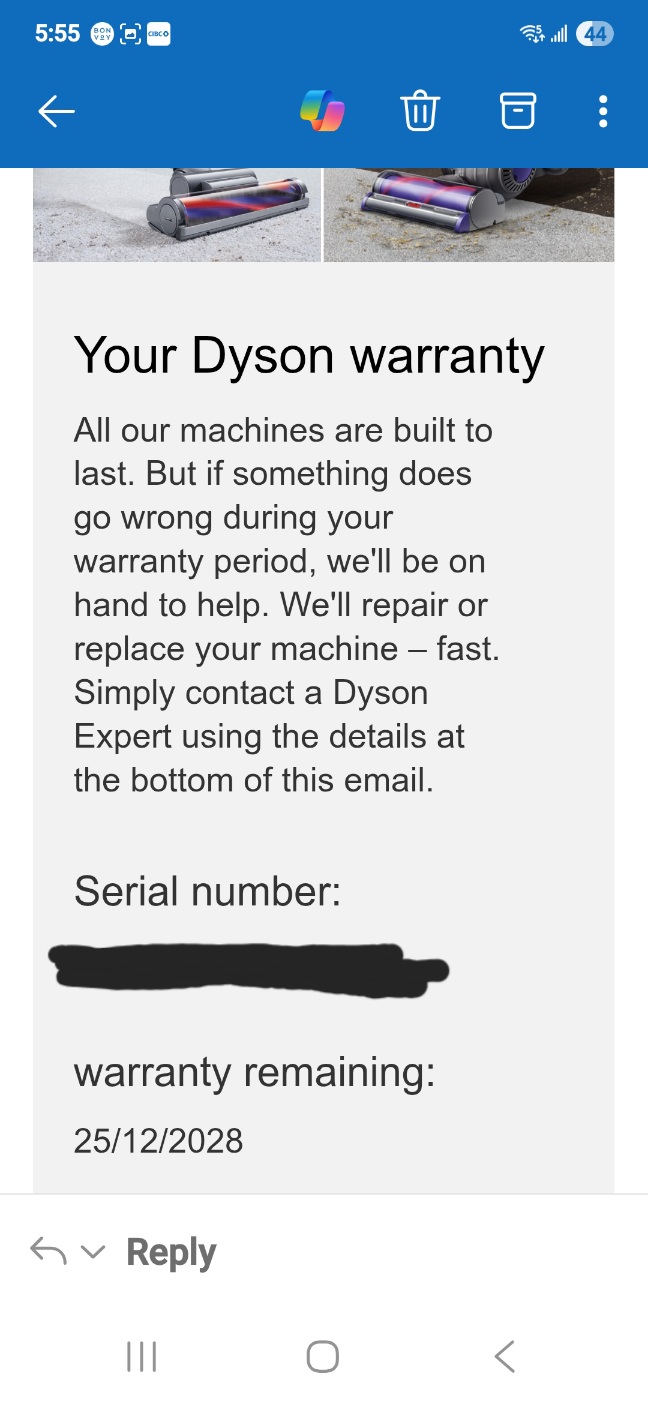Open the Copilot assistant icon
Viewport: 648px width, 1404px height.
(x=322, y=111)
